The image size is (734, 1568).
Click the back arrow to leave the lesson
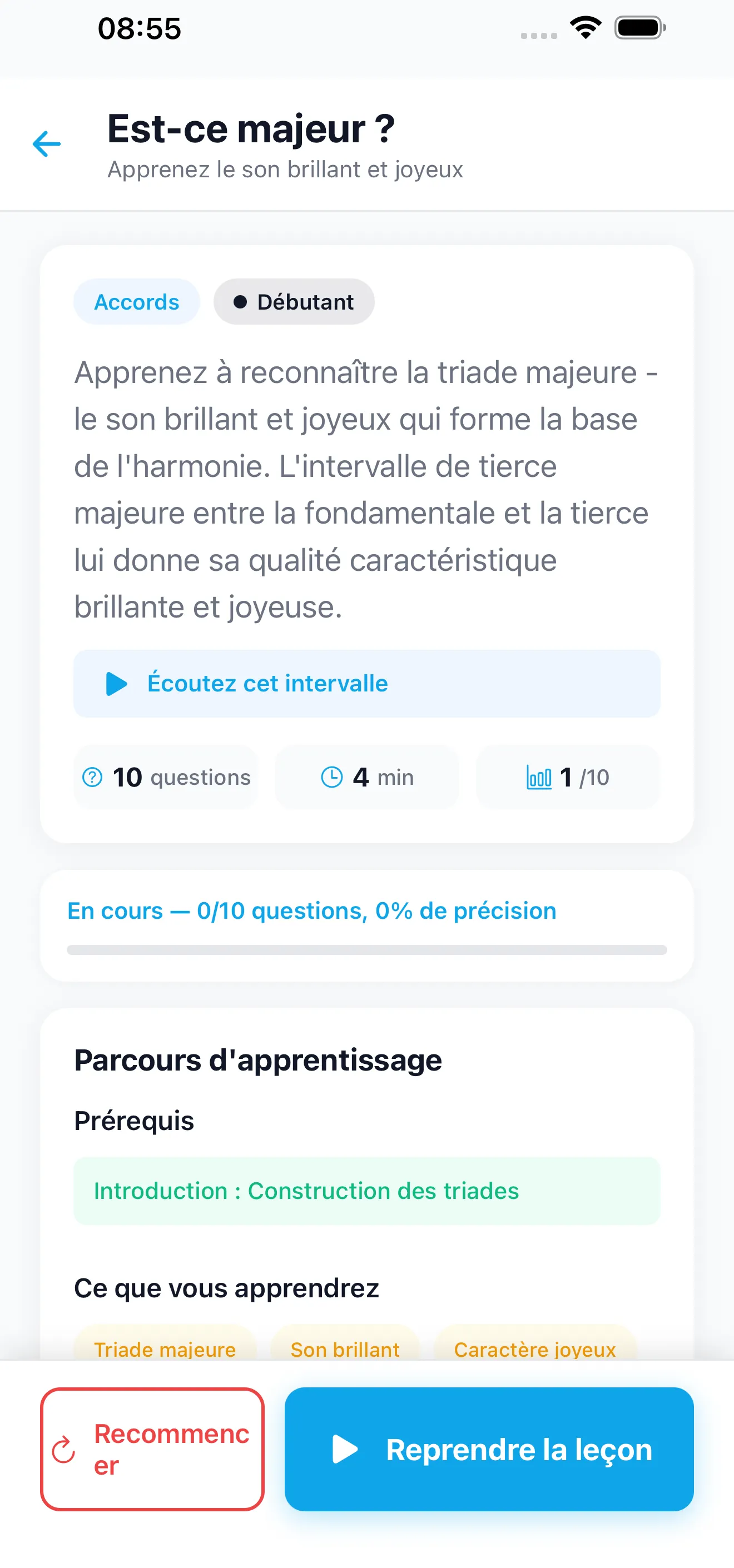coord(46,145)
